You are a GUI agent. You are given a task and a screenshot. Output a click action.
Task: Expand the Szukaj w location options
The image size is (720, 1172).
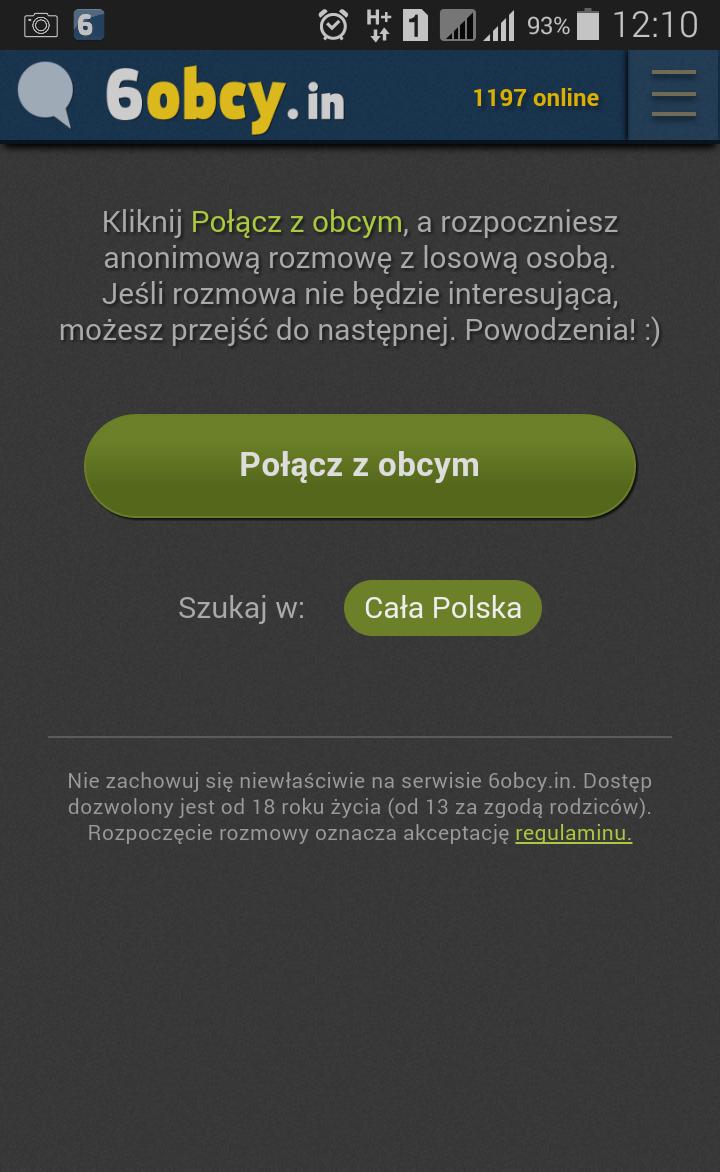point(442,607)
